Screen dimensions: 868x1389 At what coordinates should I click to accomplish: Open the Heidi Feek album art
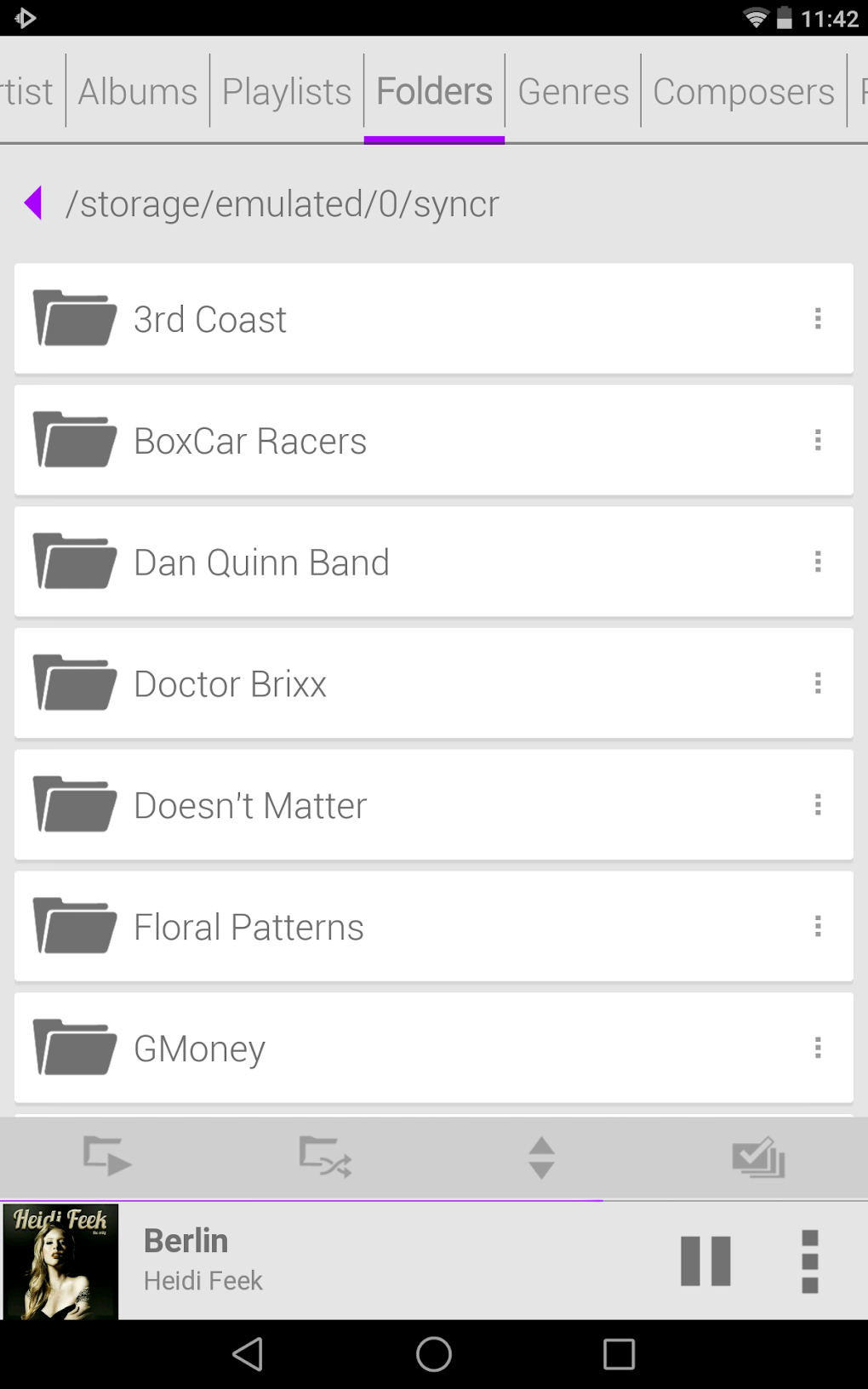point(60,1260)
